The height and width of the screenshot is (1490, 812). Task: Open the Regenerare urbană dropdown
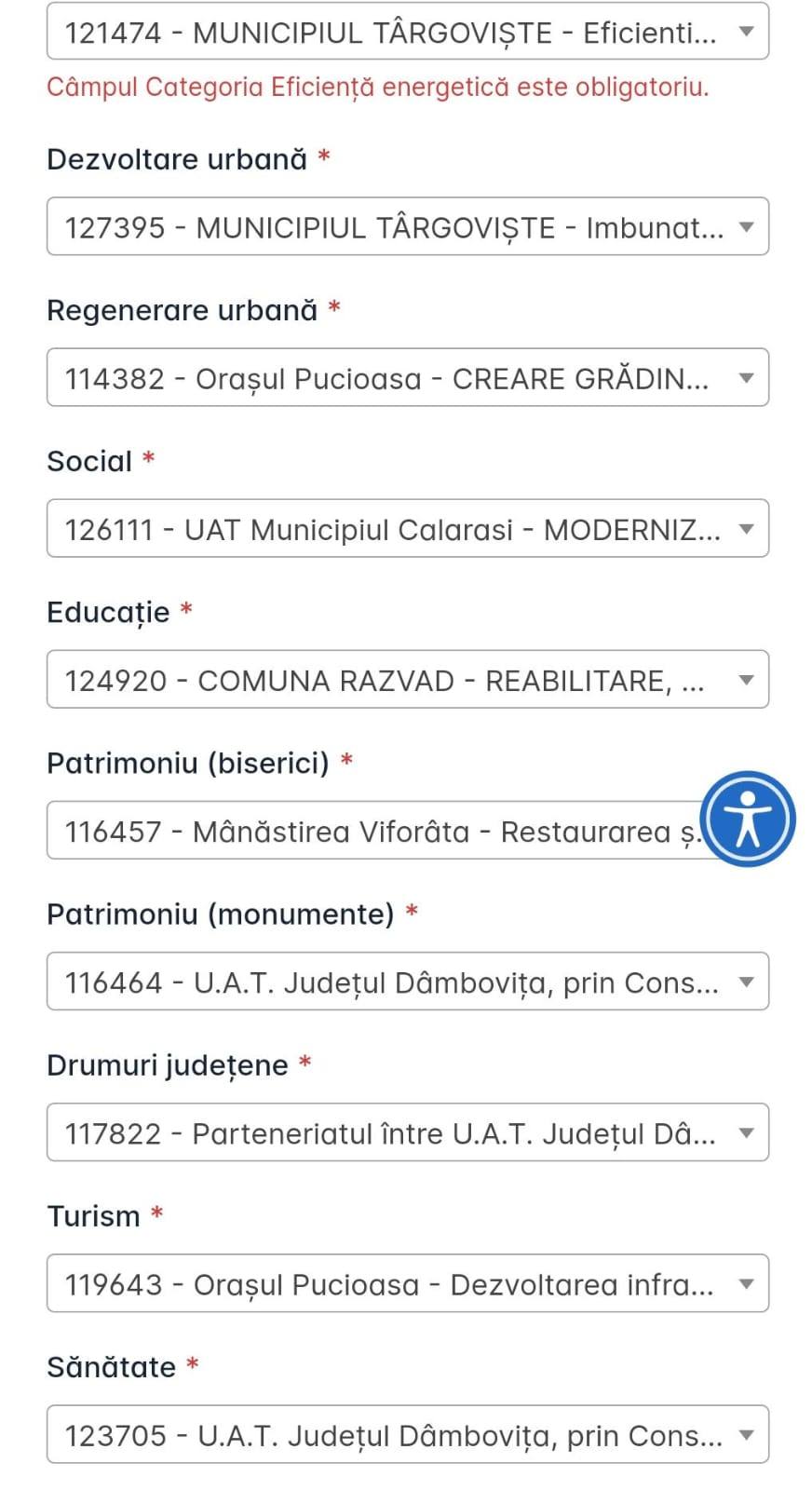[408, 377]
